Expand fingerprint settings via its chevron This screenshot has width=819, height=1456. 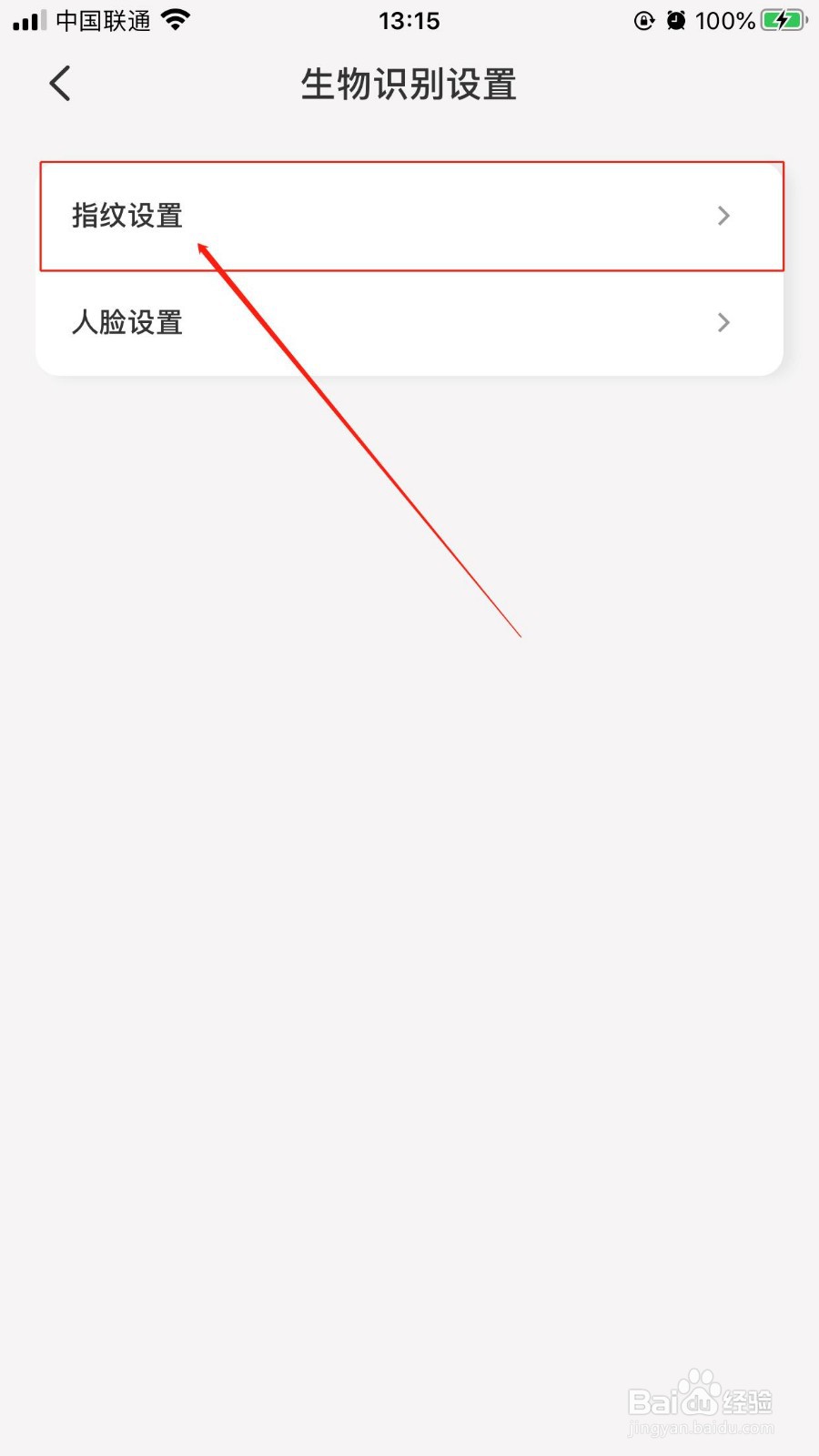click(723, 216)
